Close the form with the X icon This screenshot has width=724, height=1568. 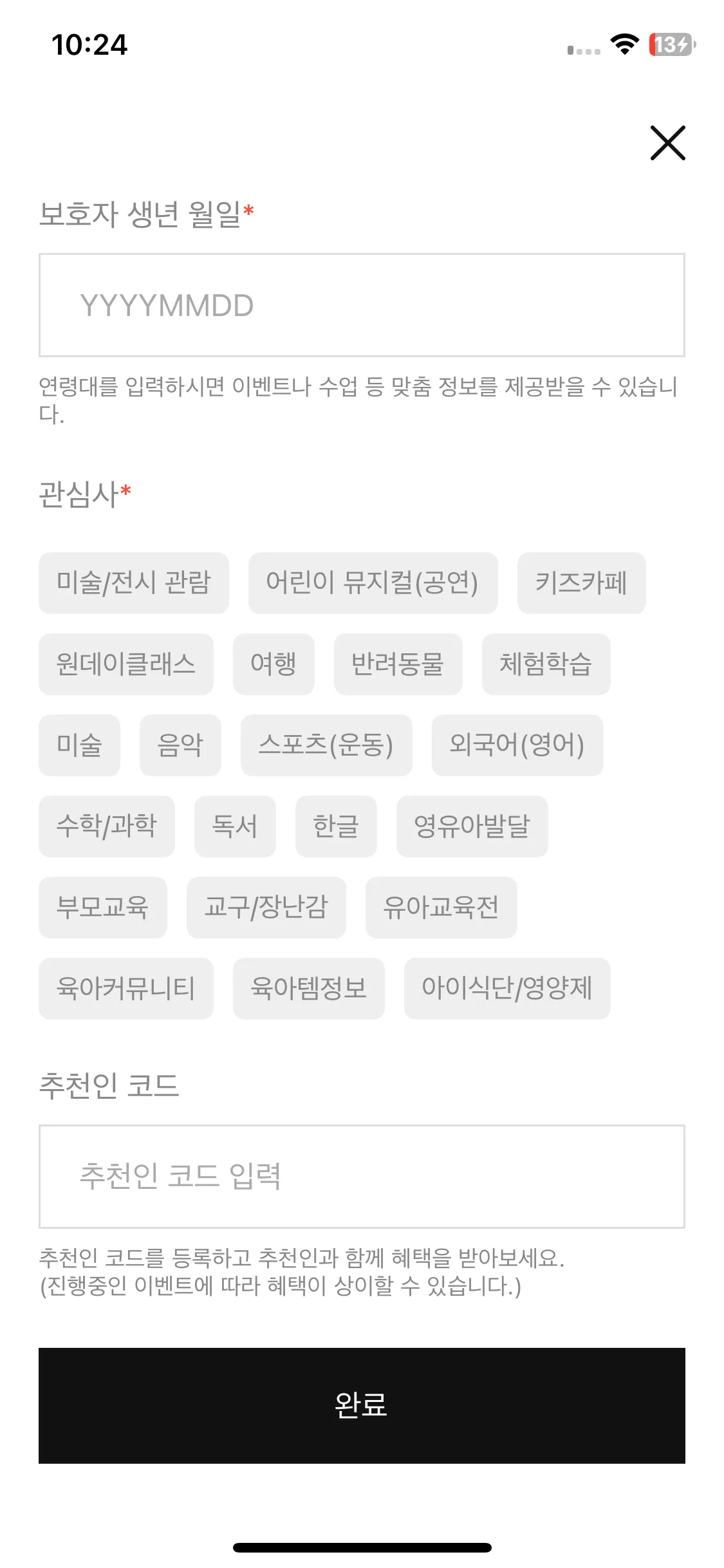[x=667, y=143]
